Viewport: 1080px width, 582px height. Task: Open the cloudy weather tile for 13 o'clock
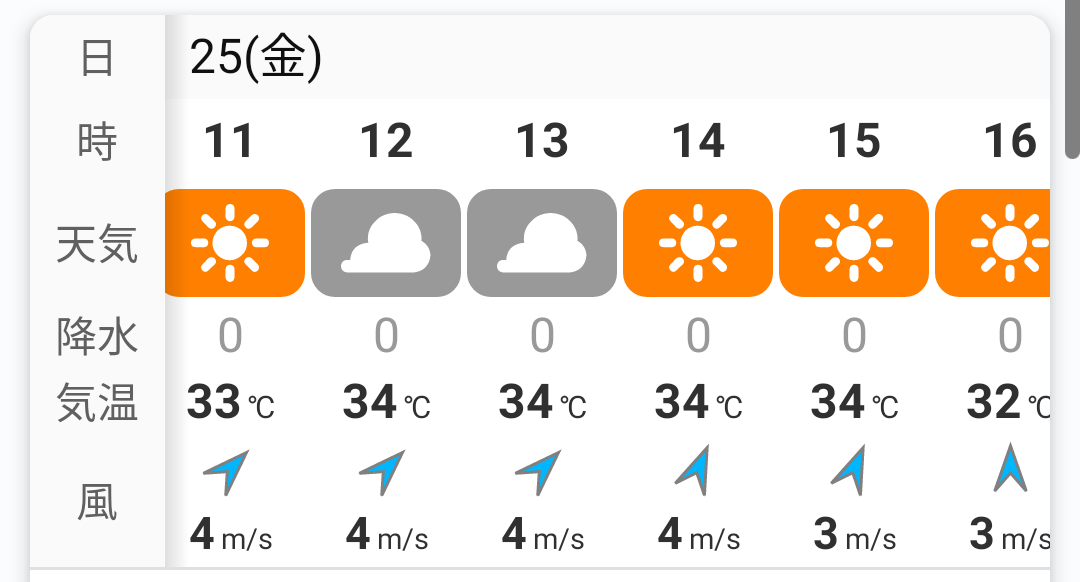[542, 243]
